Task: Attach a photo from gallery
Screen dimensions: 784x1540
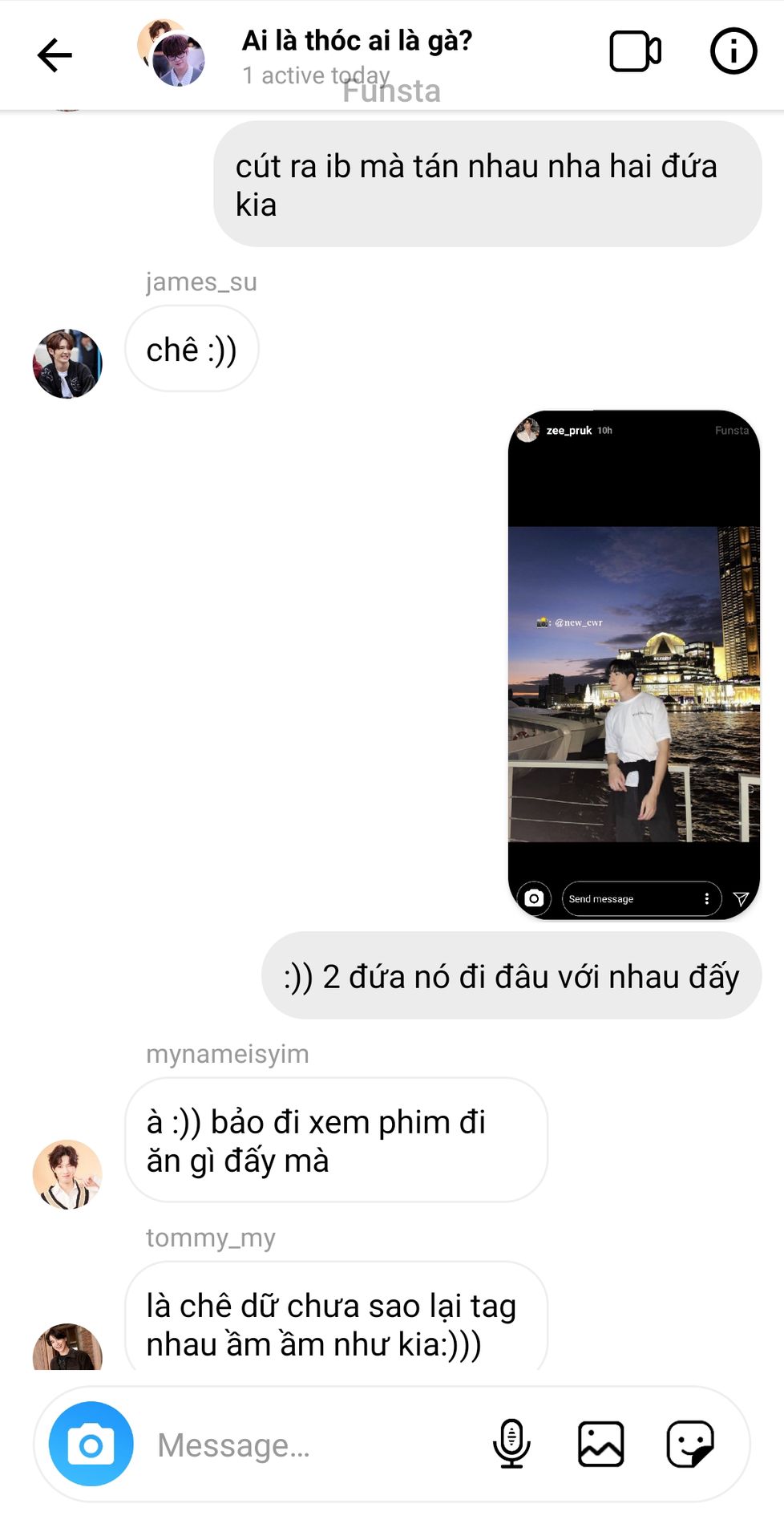Action: 600,1444
